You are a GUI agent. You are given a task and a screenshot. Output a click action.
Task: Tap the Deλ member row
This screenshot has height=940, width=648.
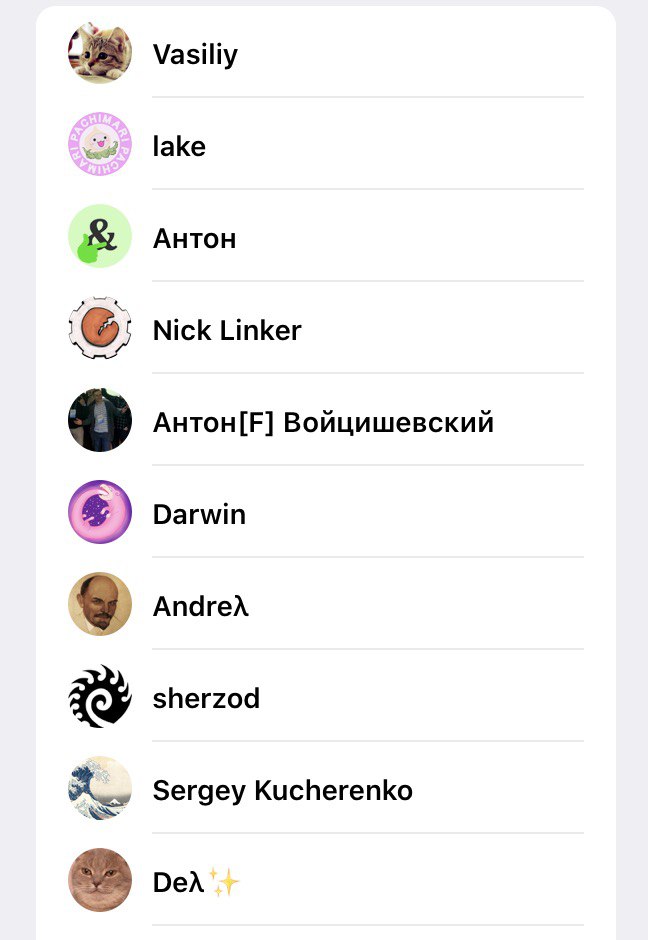pyautogui.click(x=196, y=882)
